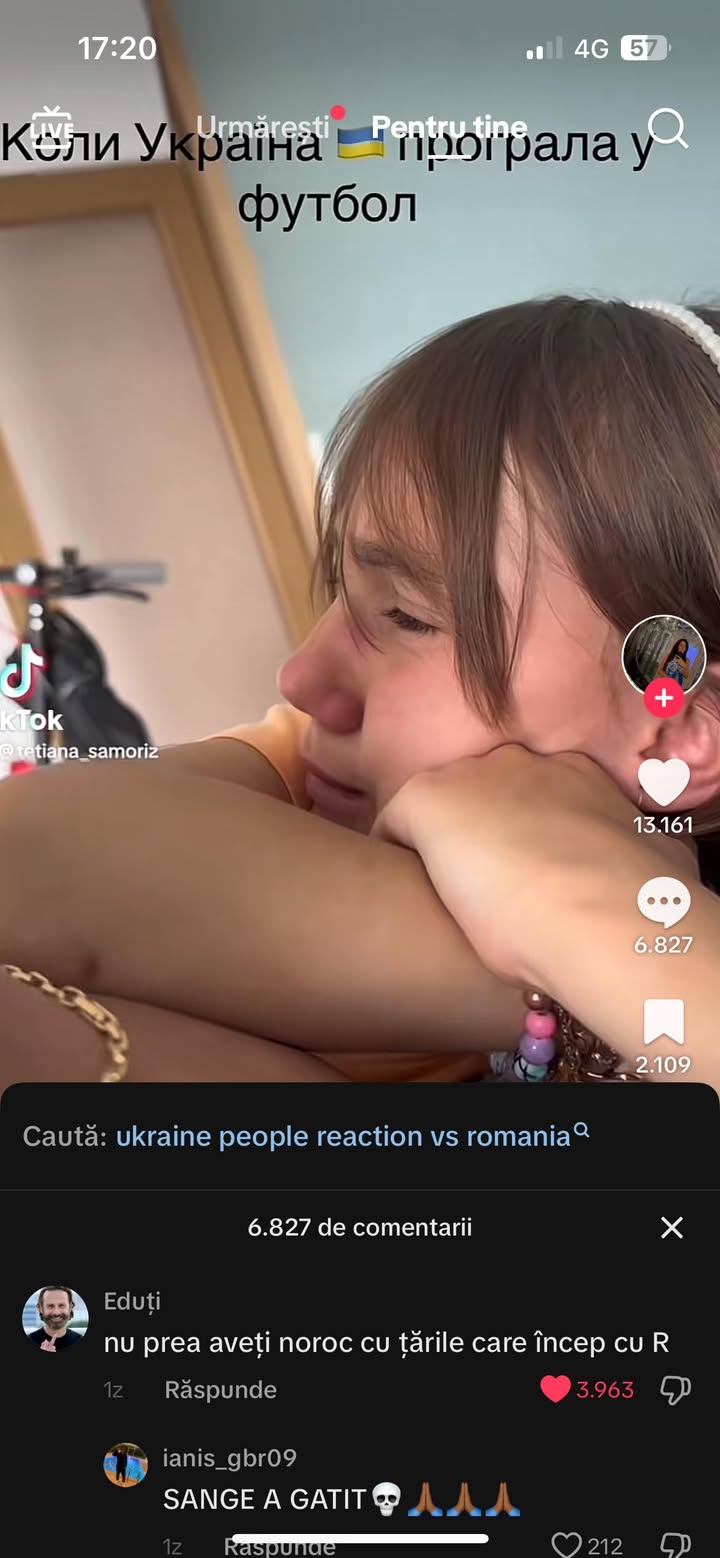Follow the creator with the plus button
Viewport: 720px width, 1558px height.
[x=664, y=699]
